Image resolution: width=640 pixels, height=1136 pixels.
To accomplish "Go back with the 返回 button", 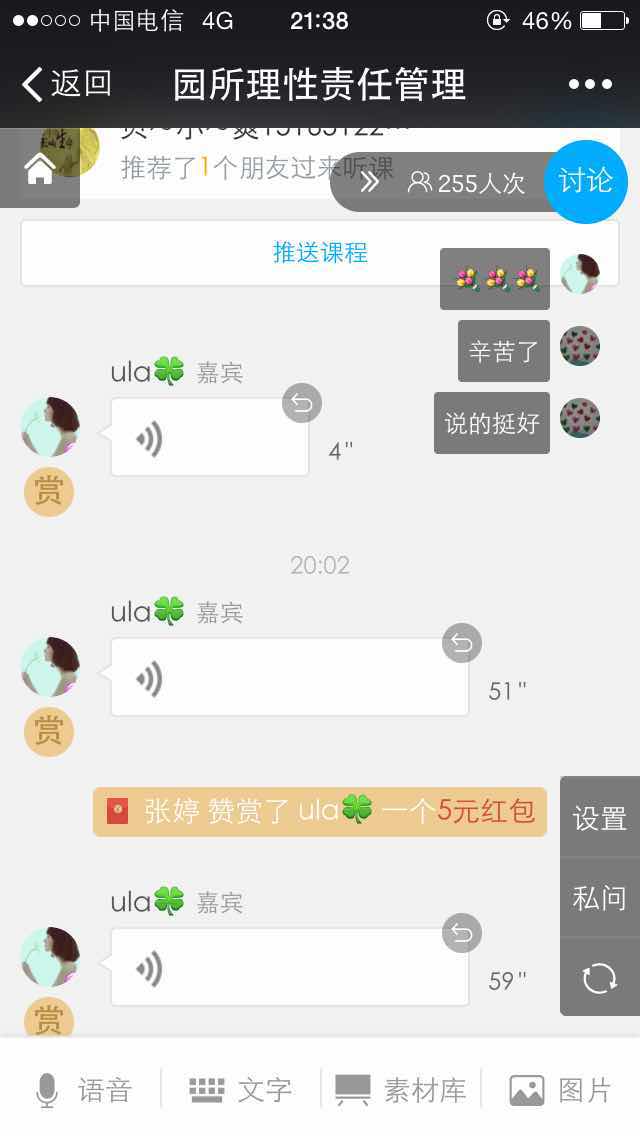I will pos(66,84).
